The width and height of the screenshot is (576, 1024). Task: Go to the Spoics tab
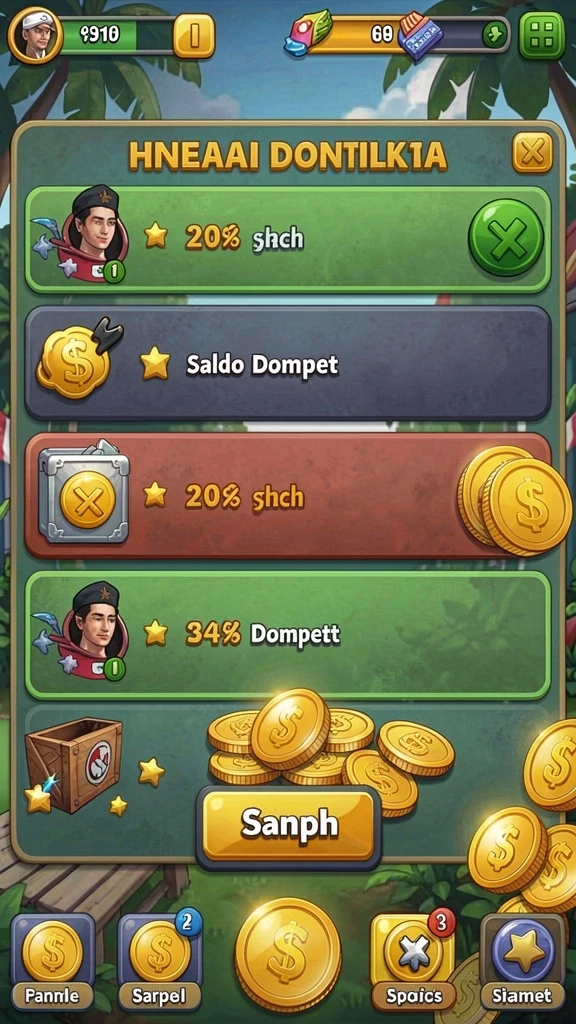(x=413, y=961)
